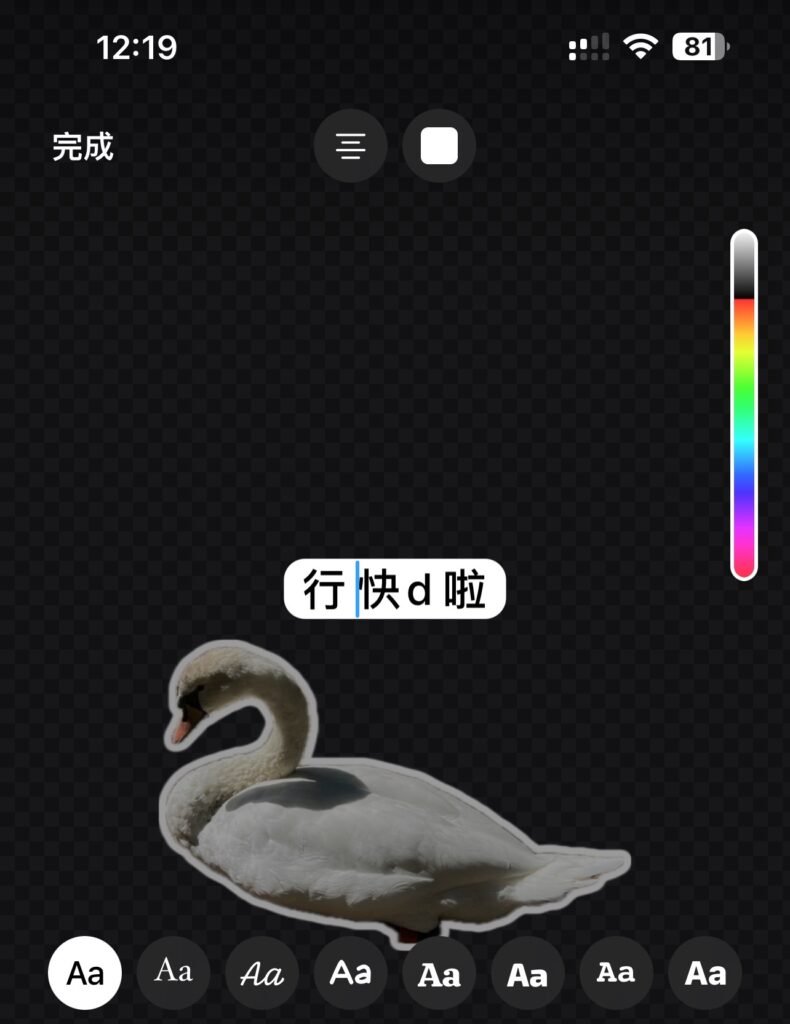Image resolution: width=790 pixels, height=1024 pixels.
Task: Select the sixth rounded bold font style
Action: coord(527,972)
